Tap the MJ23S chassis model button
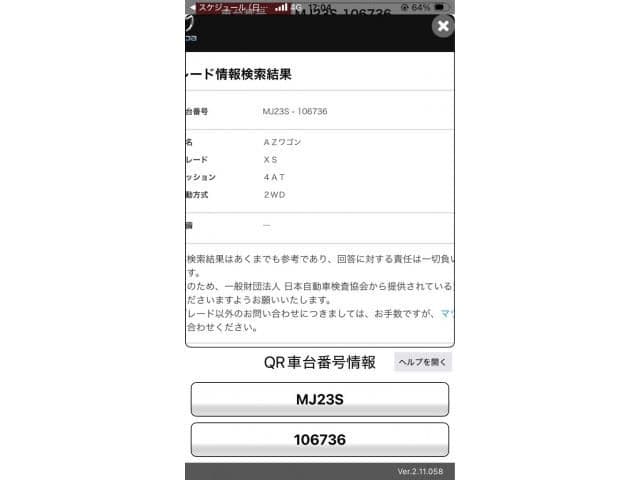The height and width of the screenshot is (480, 640). pyautogui.click(x=319, y=399)
